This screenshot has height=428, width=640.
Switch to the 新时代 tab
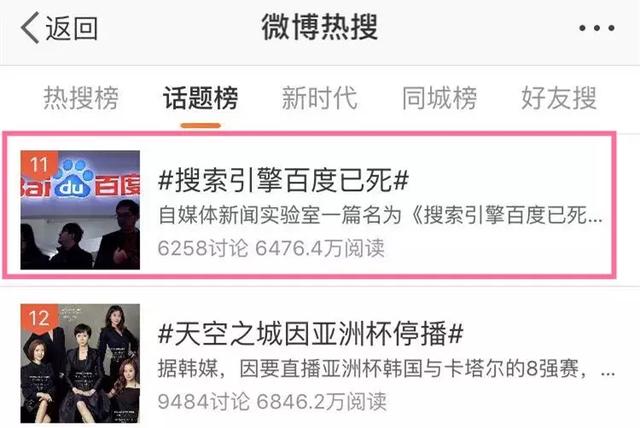(319, 98)
